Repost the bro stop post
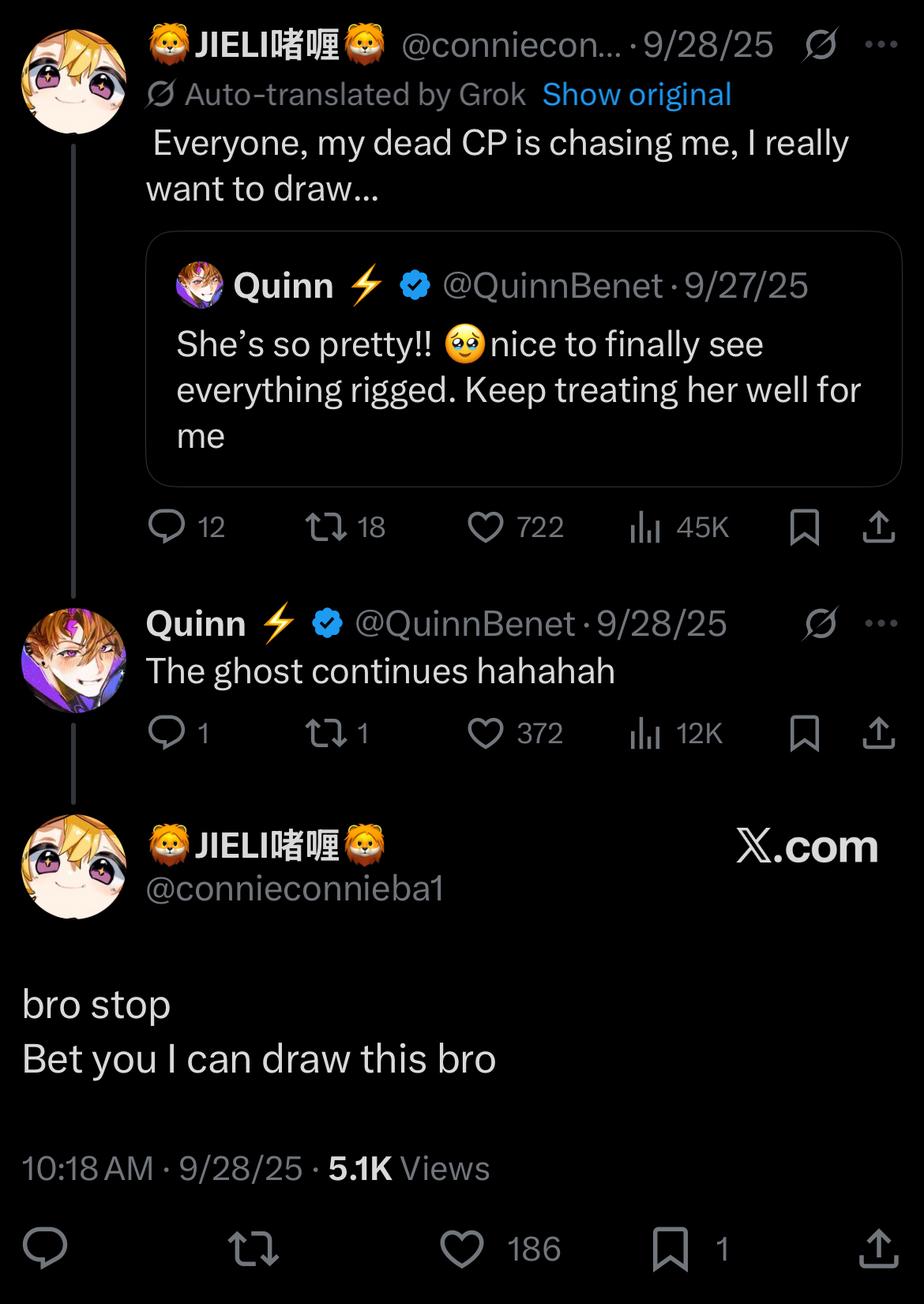This screenshot has height=1304, width=924. pyautogui.click(x=253, y=1249)
